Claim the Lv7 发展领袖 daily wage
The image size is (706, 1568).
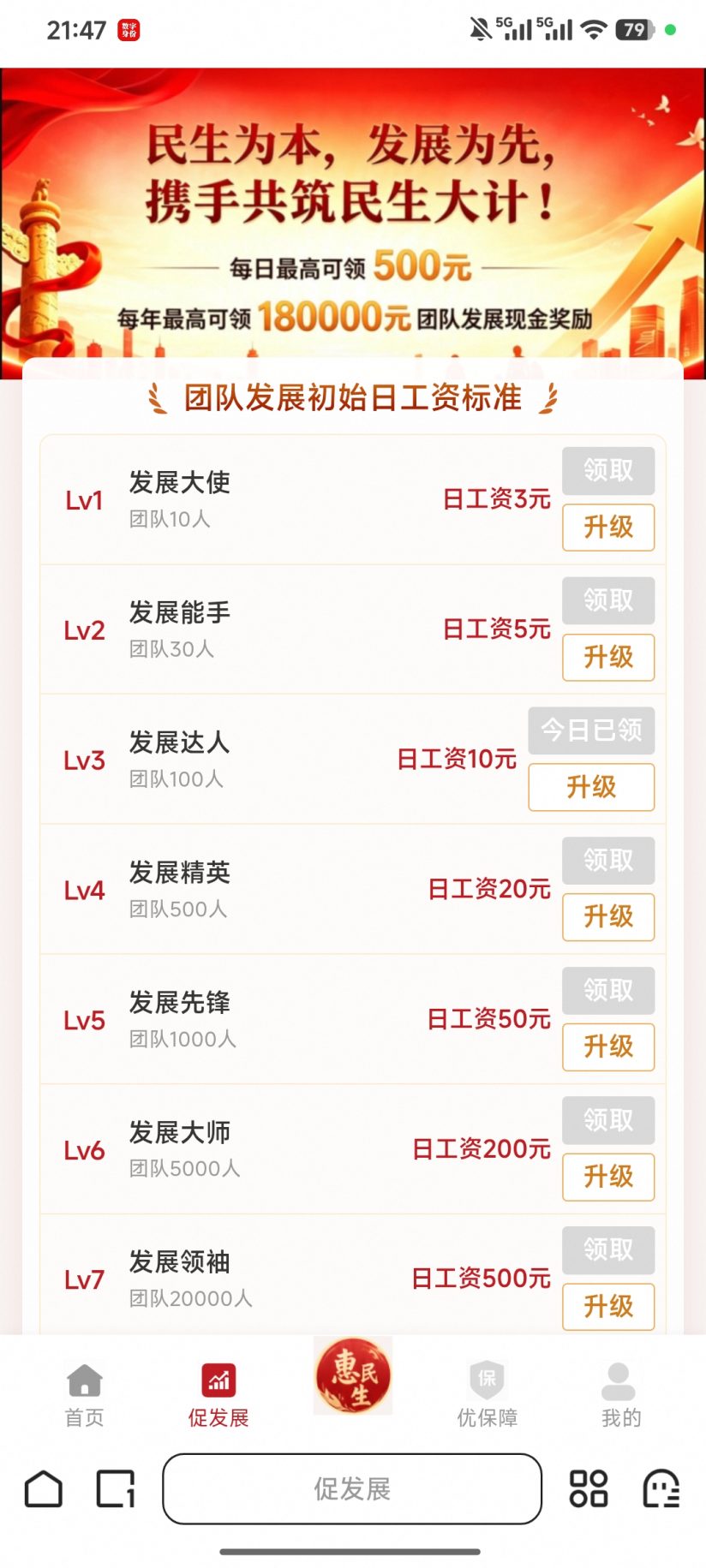(x=608, y=1250)
